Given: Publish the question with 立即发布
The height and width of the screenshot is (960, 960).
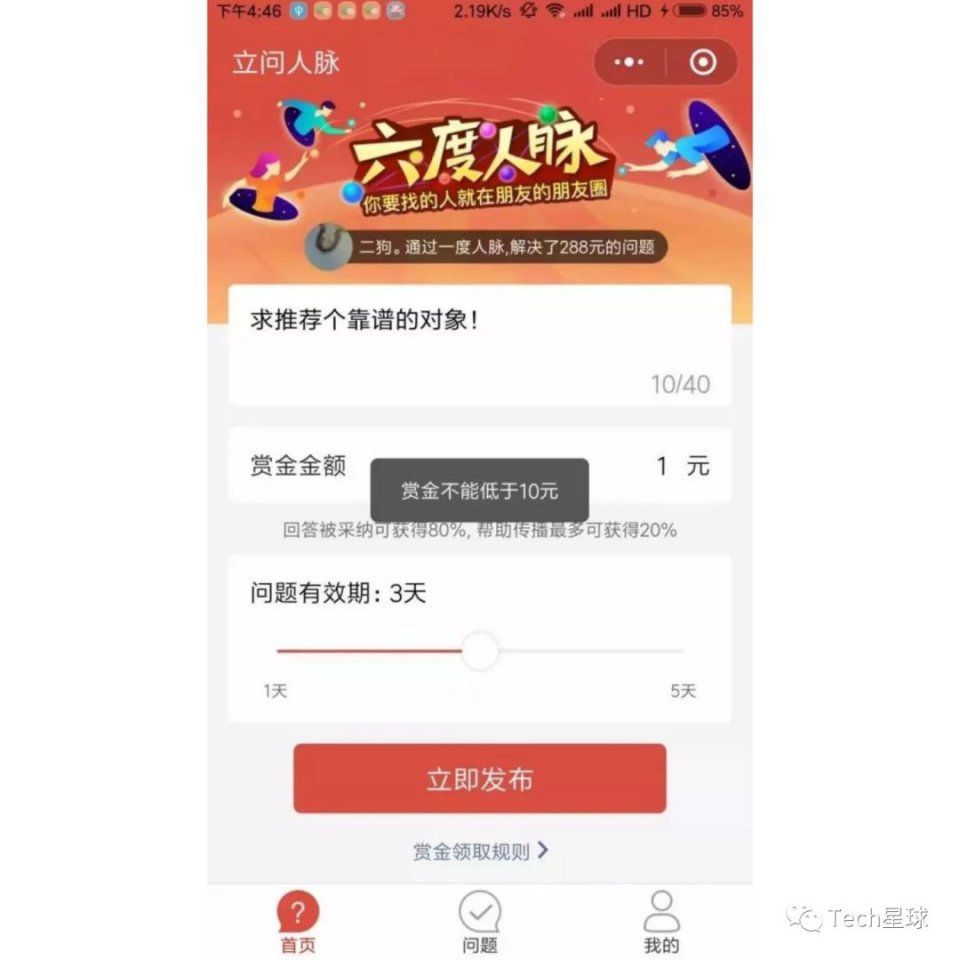Looking at the screenshot, I should (x=479, y=779).
